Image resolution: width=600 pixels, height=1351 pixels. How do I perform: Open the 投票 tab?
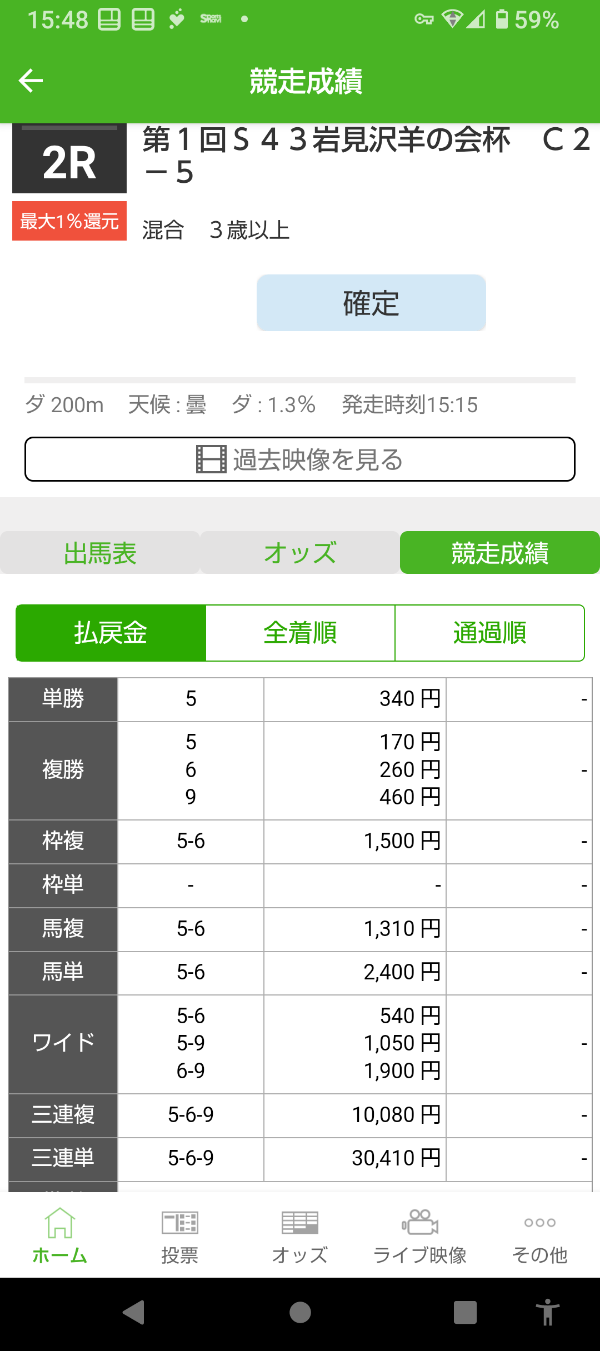[x=180, y=1236]
